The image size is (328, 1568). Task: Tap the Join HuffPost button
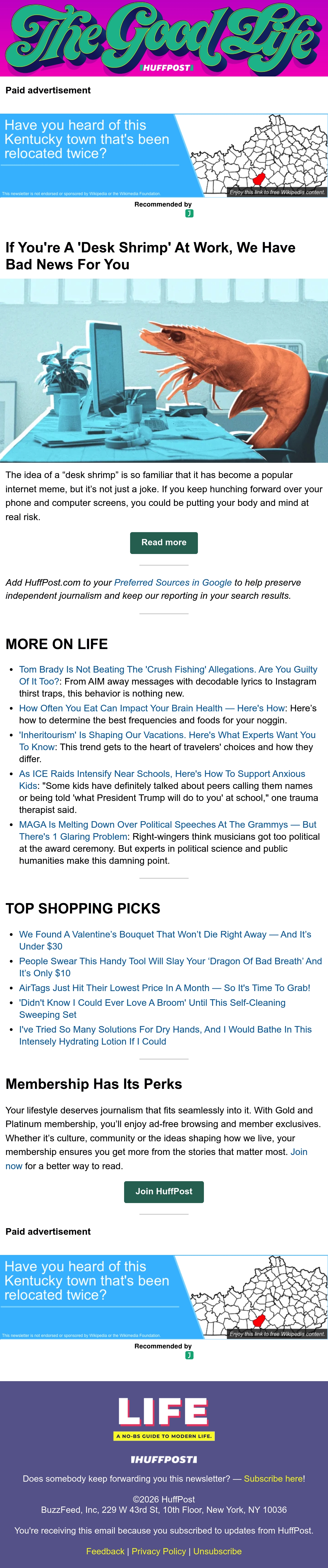point(164,1191)
